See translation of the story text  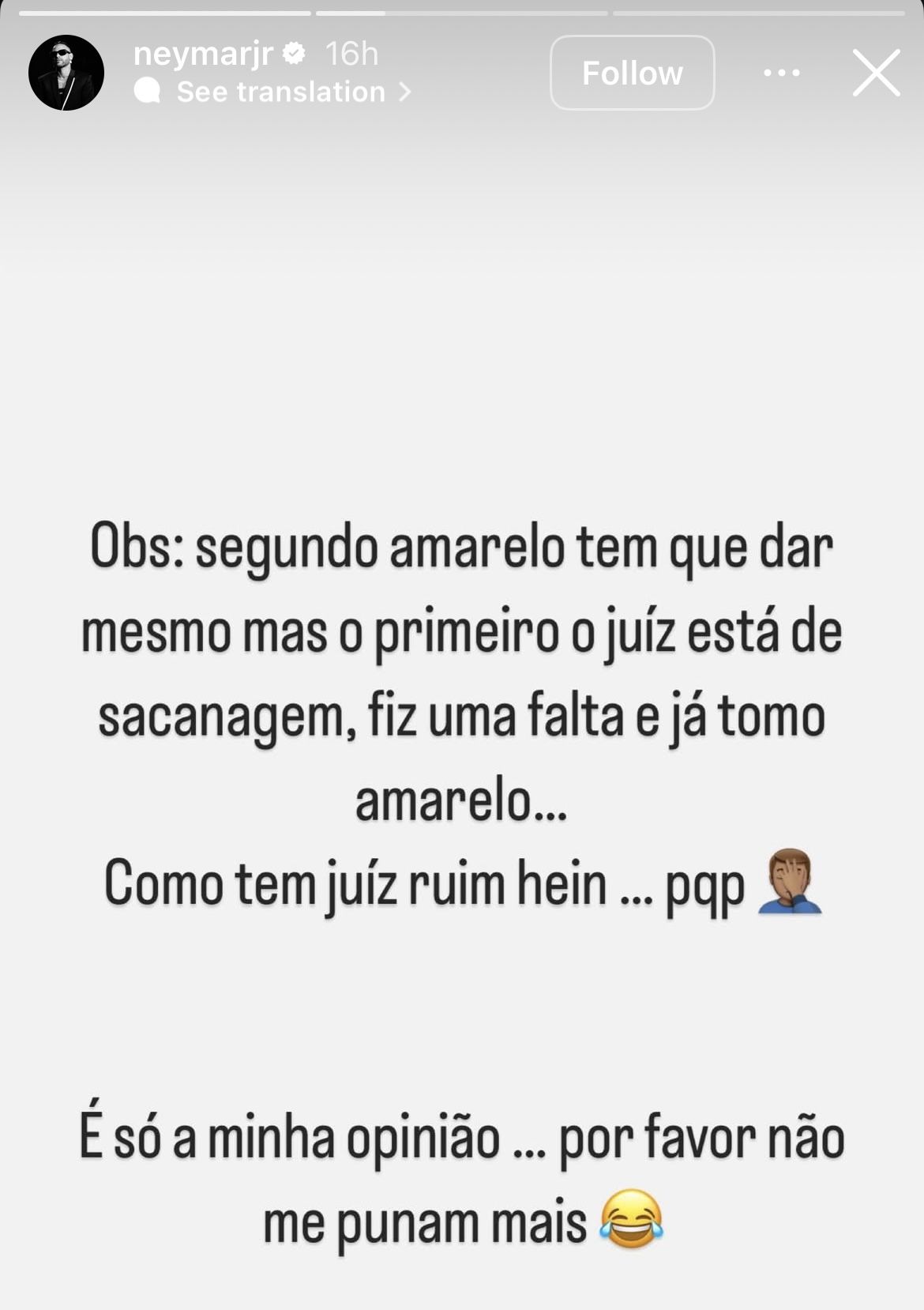(280, 92)
